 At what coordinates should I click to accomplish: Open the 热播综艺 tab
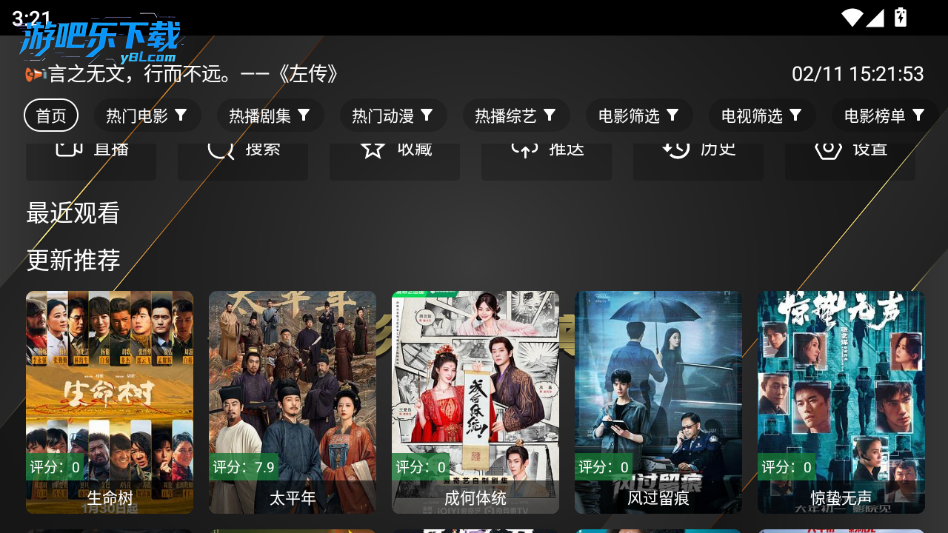click(515, 116)
